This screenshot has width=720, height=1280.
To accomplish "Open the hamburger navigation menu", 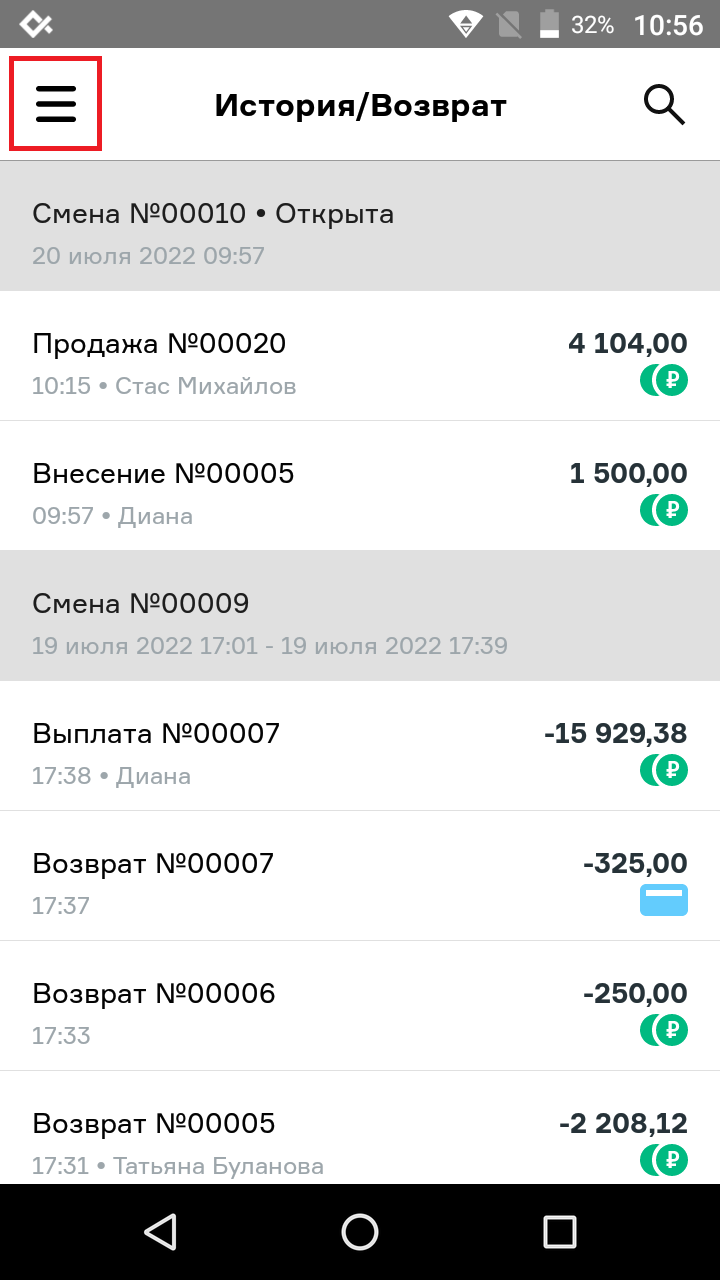I will pos(54,104).
